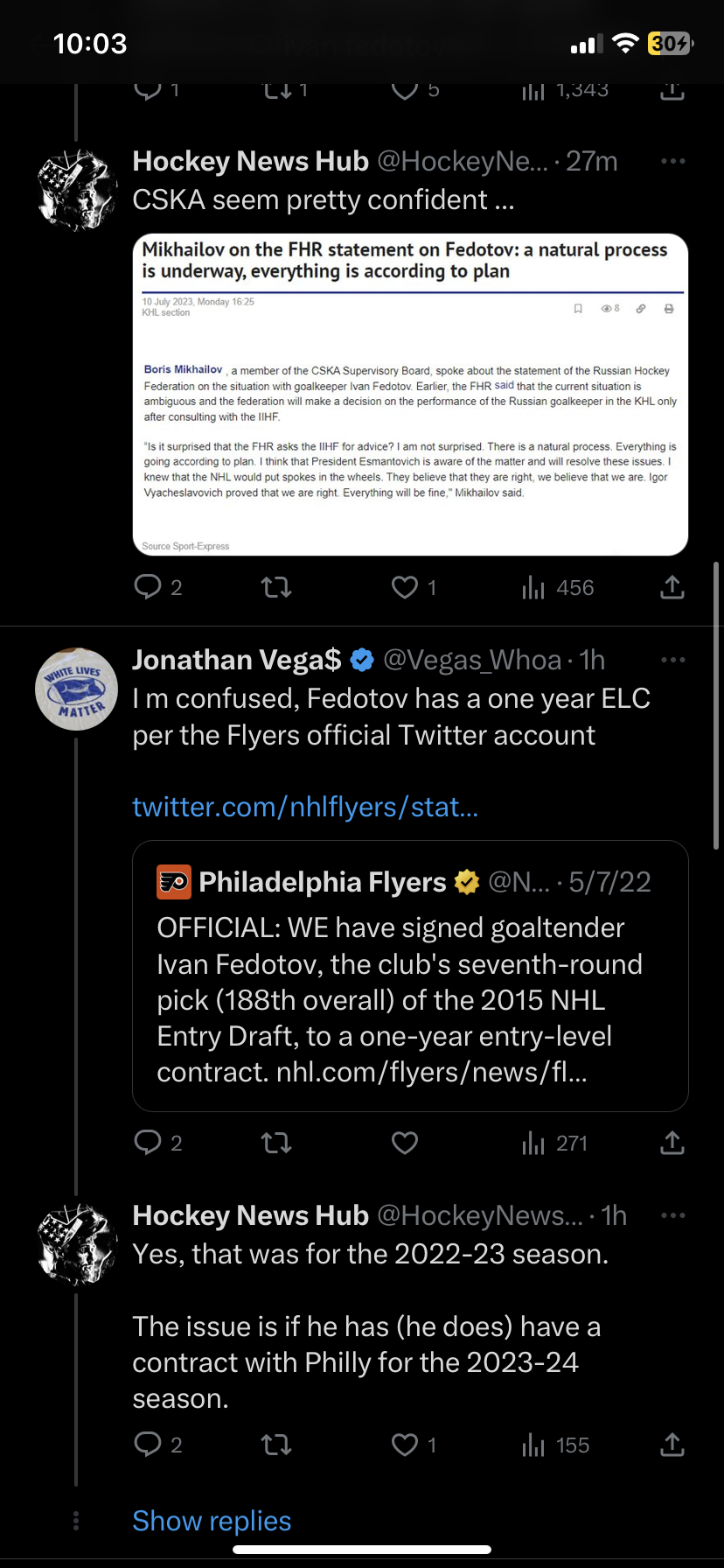
Task: Open the Mikhailov article image in CSKA tweet
Action: tap(410, 394)
